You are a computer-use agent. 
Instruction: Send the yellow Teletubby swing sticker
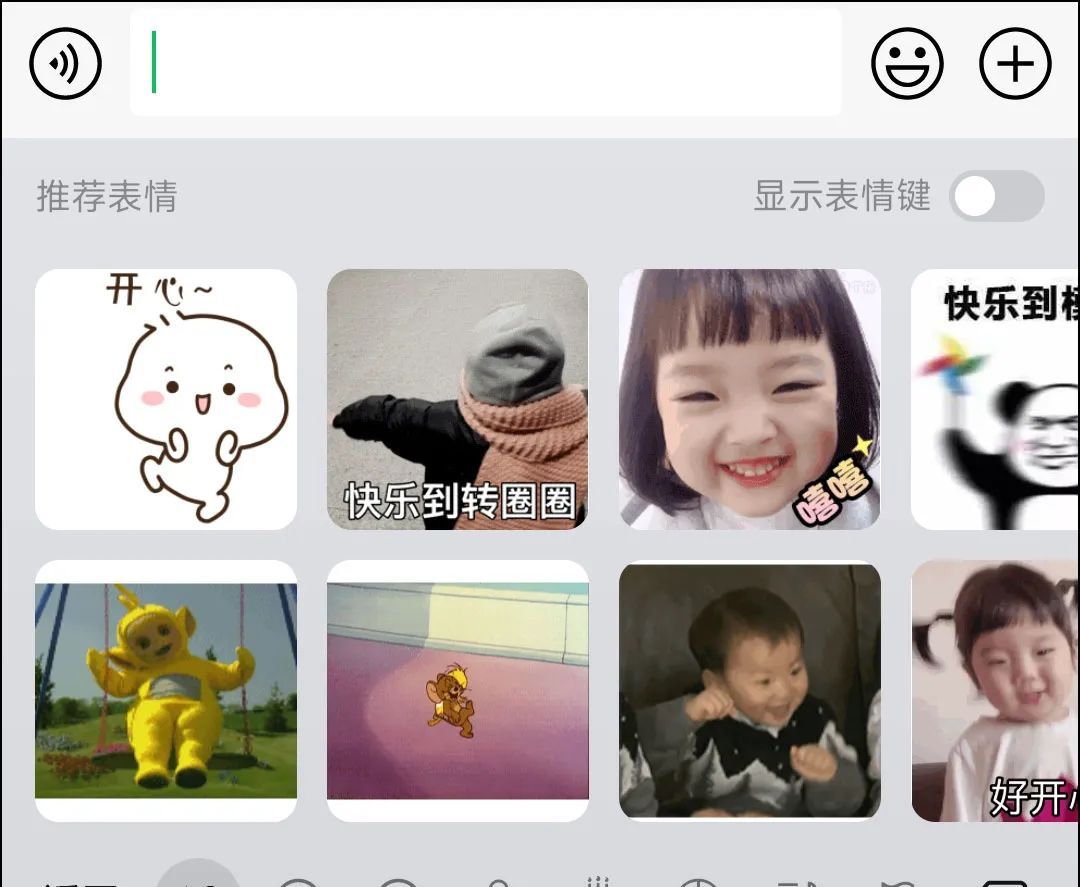pyautogui.click(x=166, y=690)
